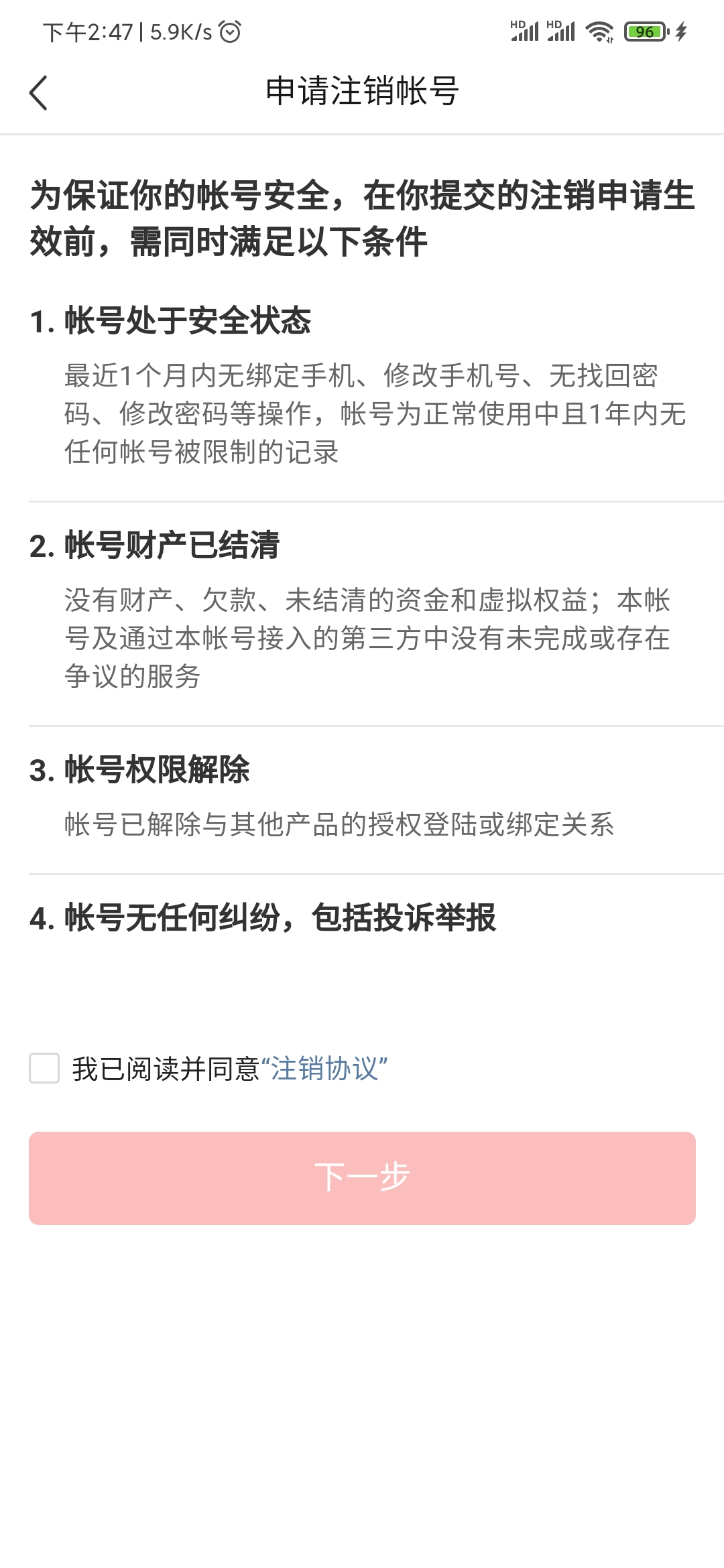724x1568 pixels.
Task: Select condition 1 帐号处于安全状态 heading
Action: pos(172,320)
